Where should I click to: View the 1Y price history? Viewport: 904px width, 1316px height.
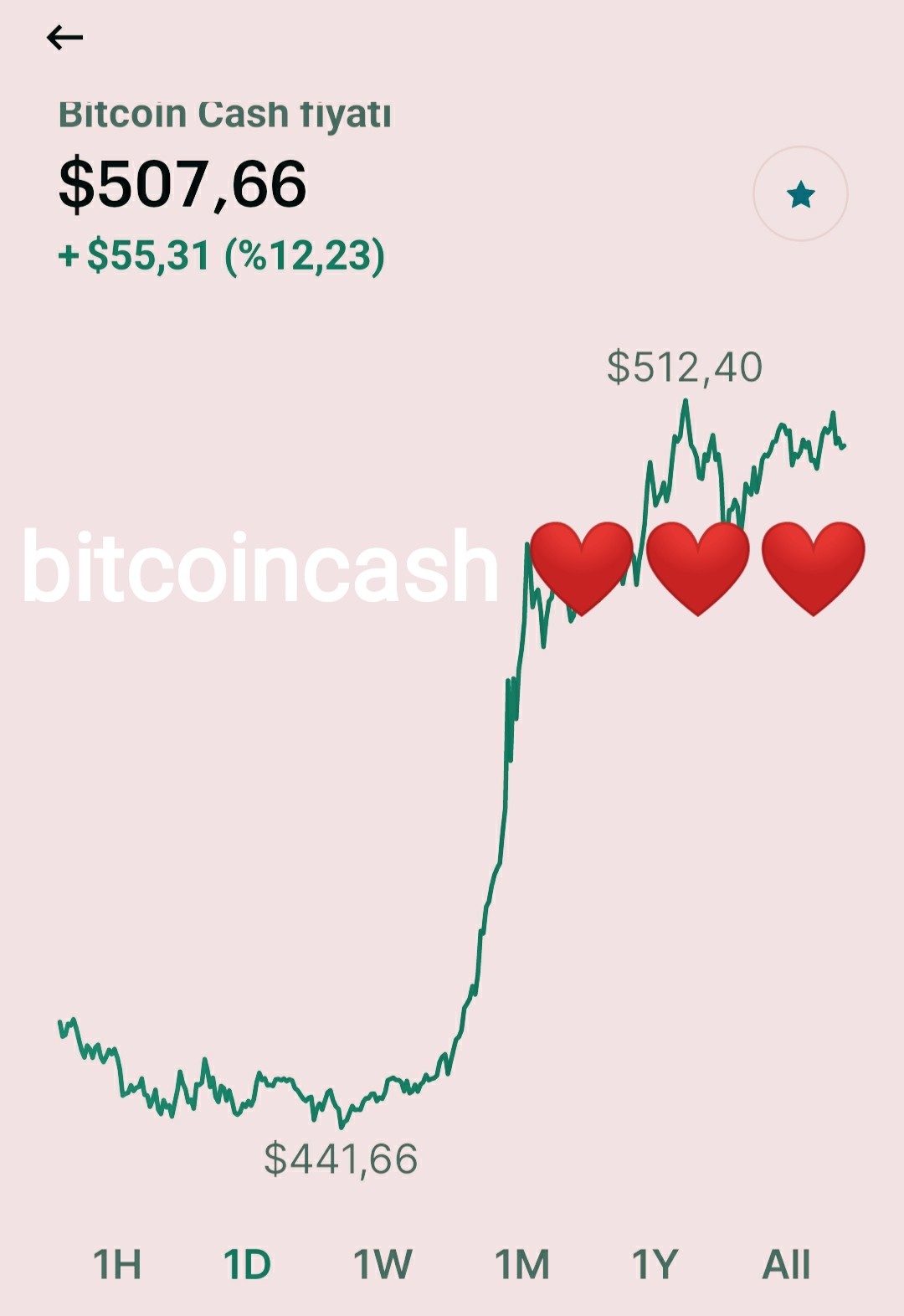(655, 1264)
